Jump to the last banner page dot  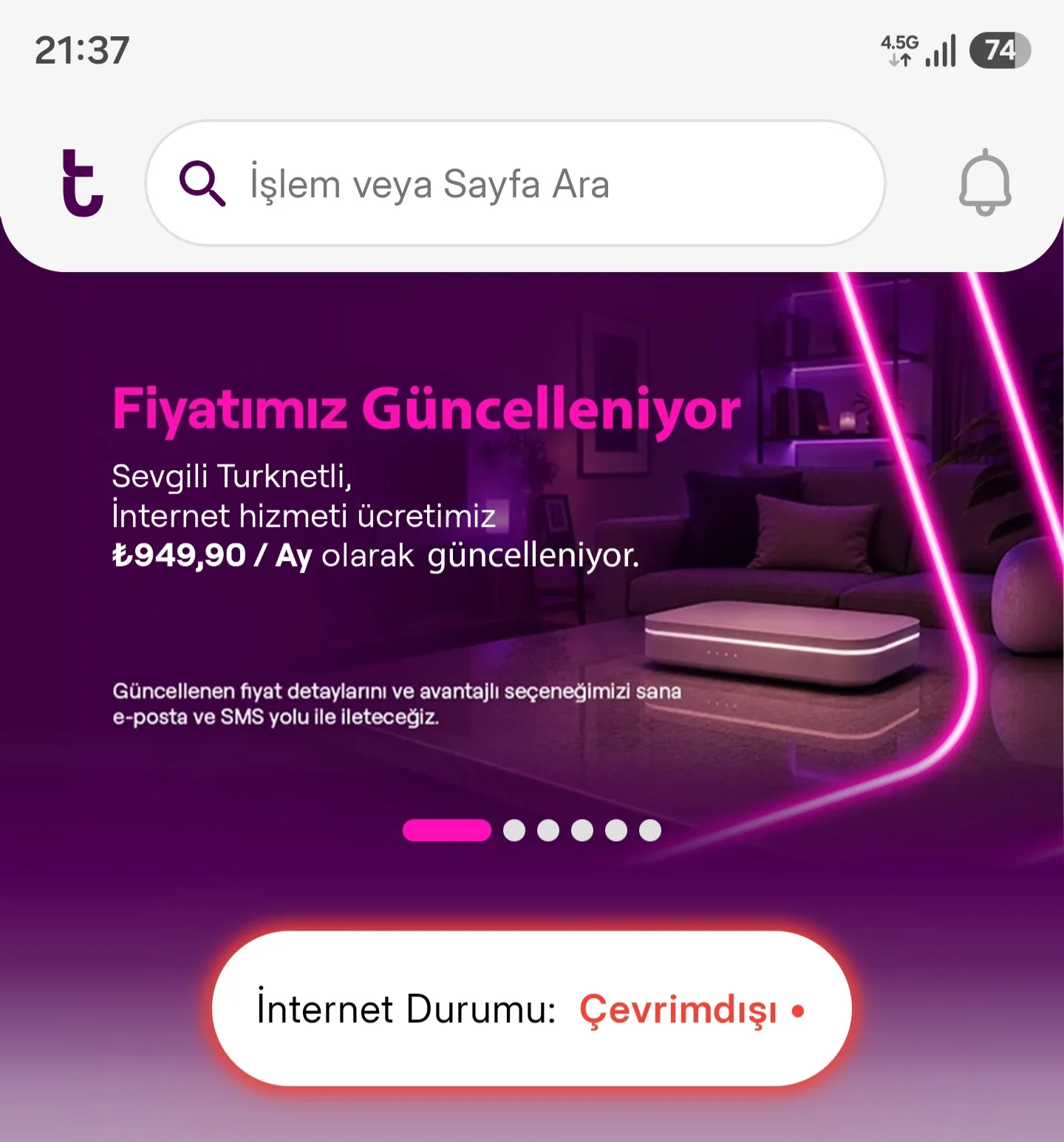click(x=650, y=830)
